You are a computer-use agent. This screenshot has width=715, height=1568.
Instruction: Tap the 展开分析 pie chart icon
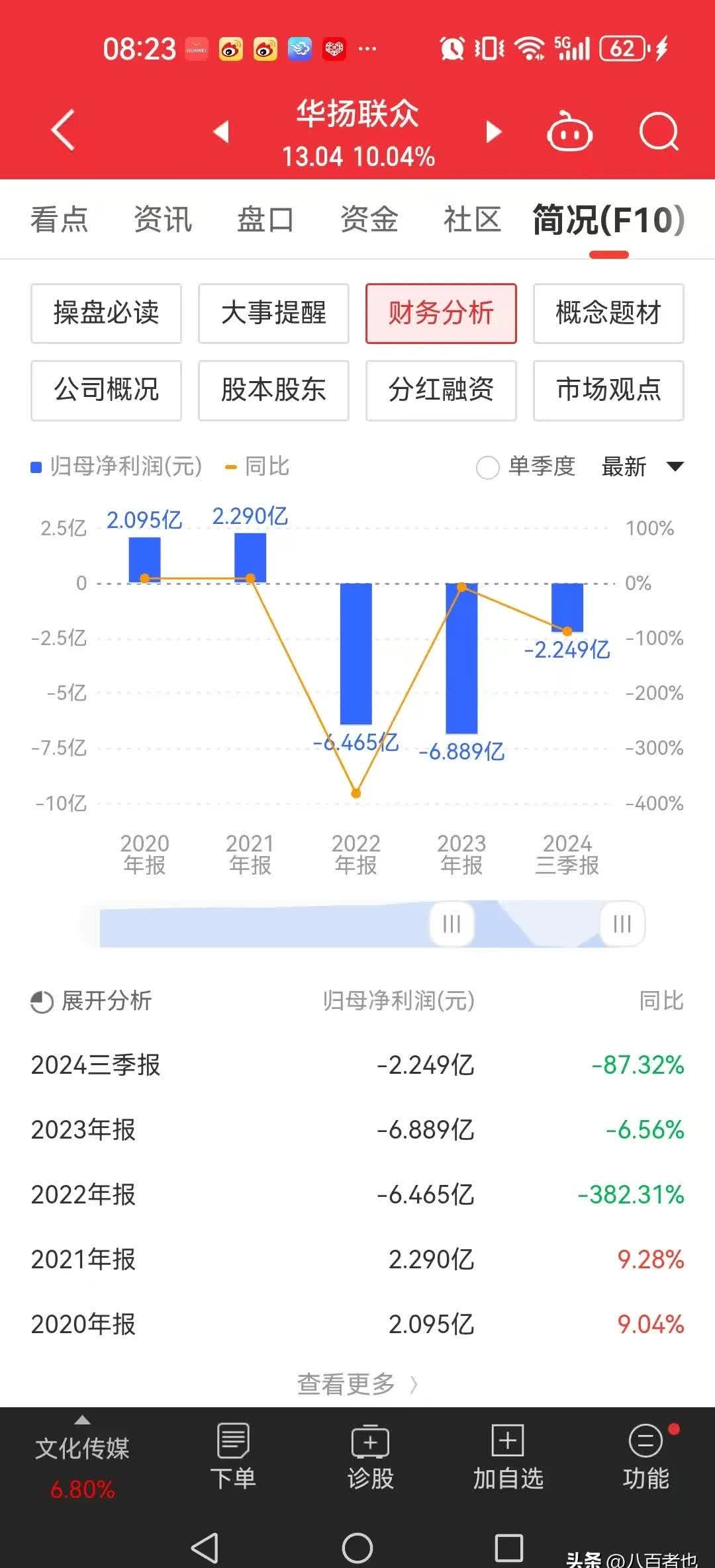[41, 1001]
